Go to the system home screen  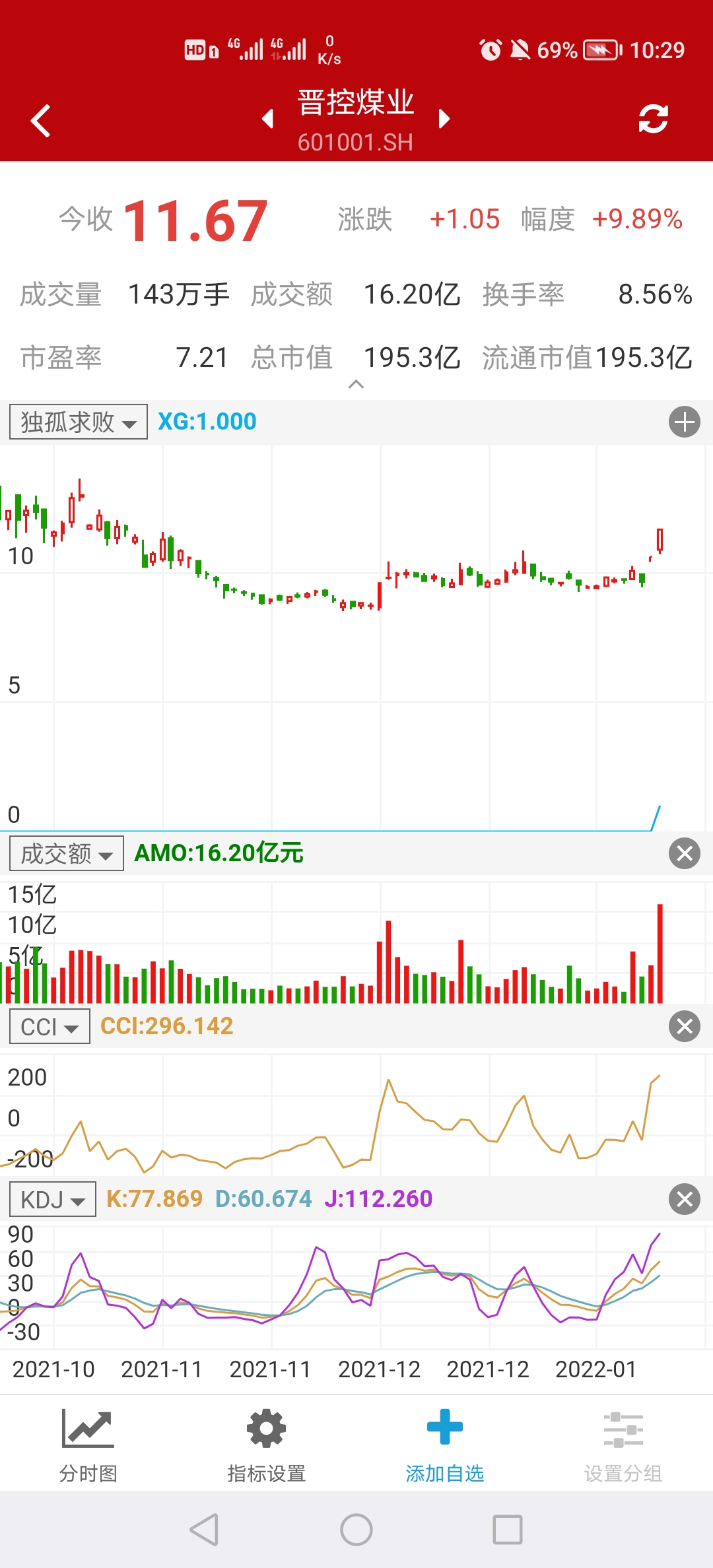[356, 1530]
